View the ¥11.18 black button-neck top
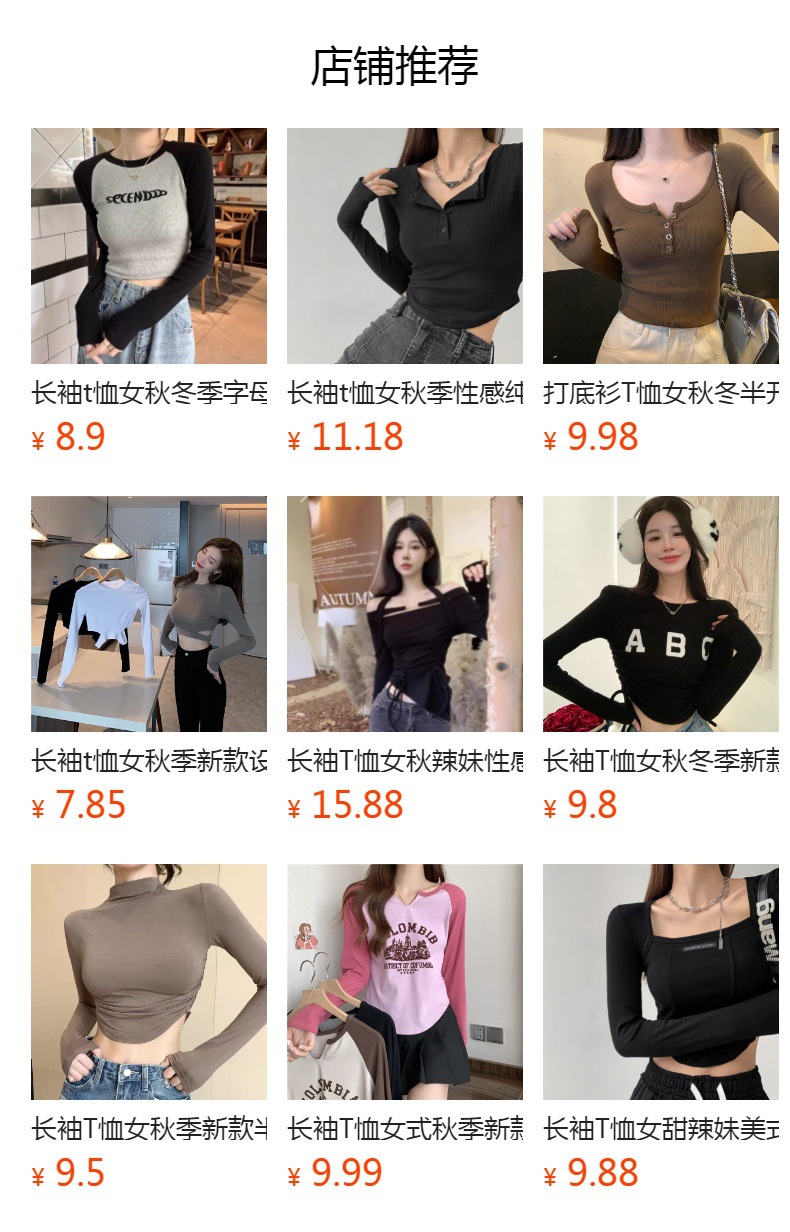 click(x=405, y=246)
